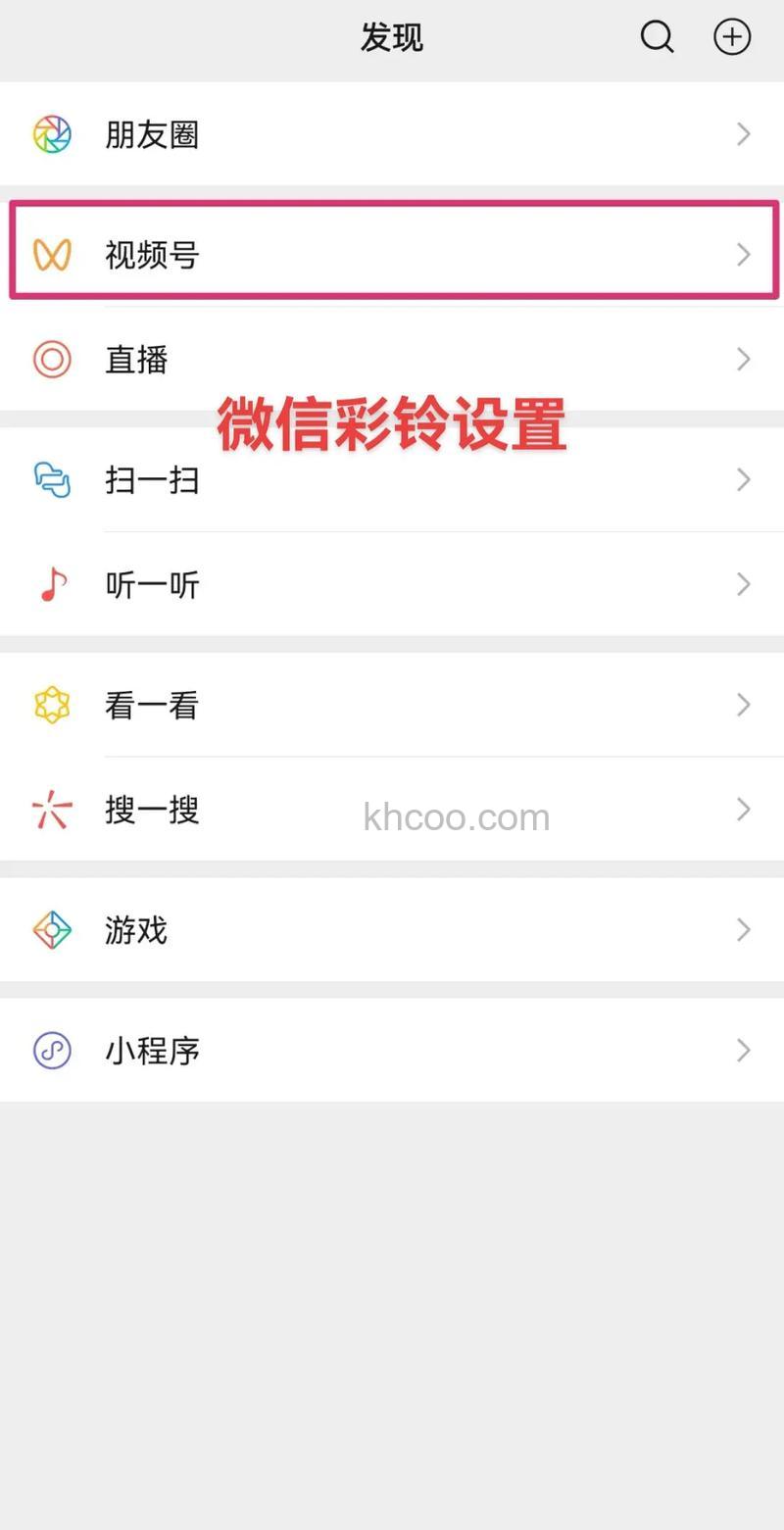
Task: Click the khcoo.com watermark text
Action: point(457,814)
